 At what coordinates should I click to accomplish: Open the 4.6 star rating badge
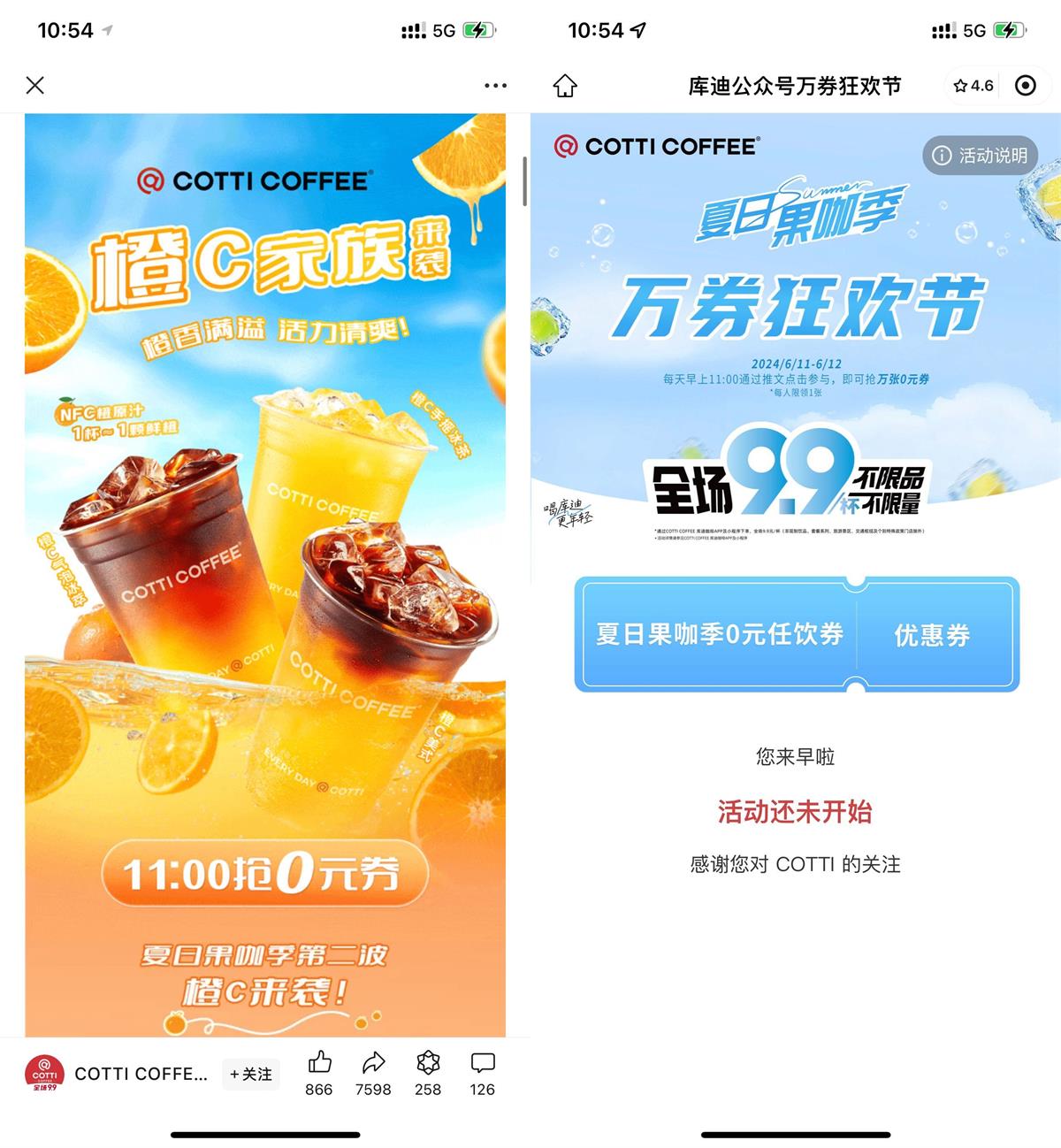pos(973,86)
